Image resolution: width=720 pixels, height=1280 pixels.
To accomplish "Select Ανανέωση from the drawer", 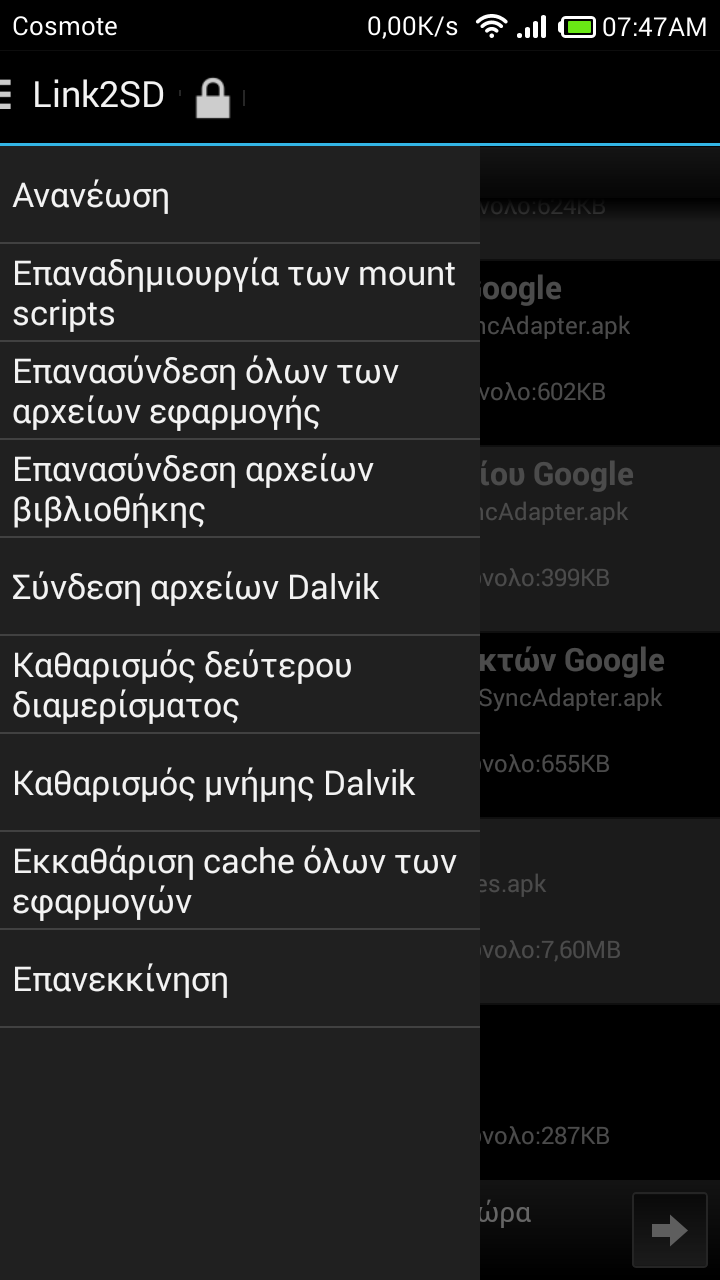I will click(x=240, y=196).
